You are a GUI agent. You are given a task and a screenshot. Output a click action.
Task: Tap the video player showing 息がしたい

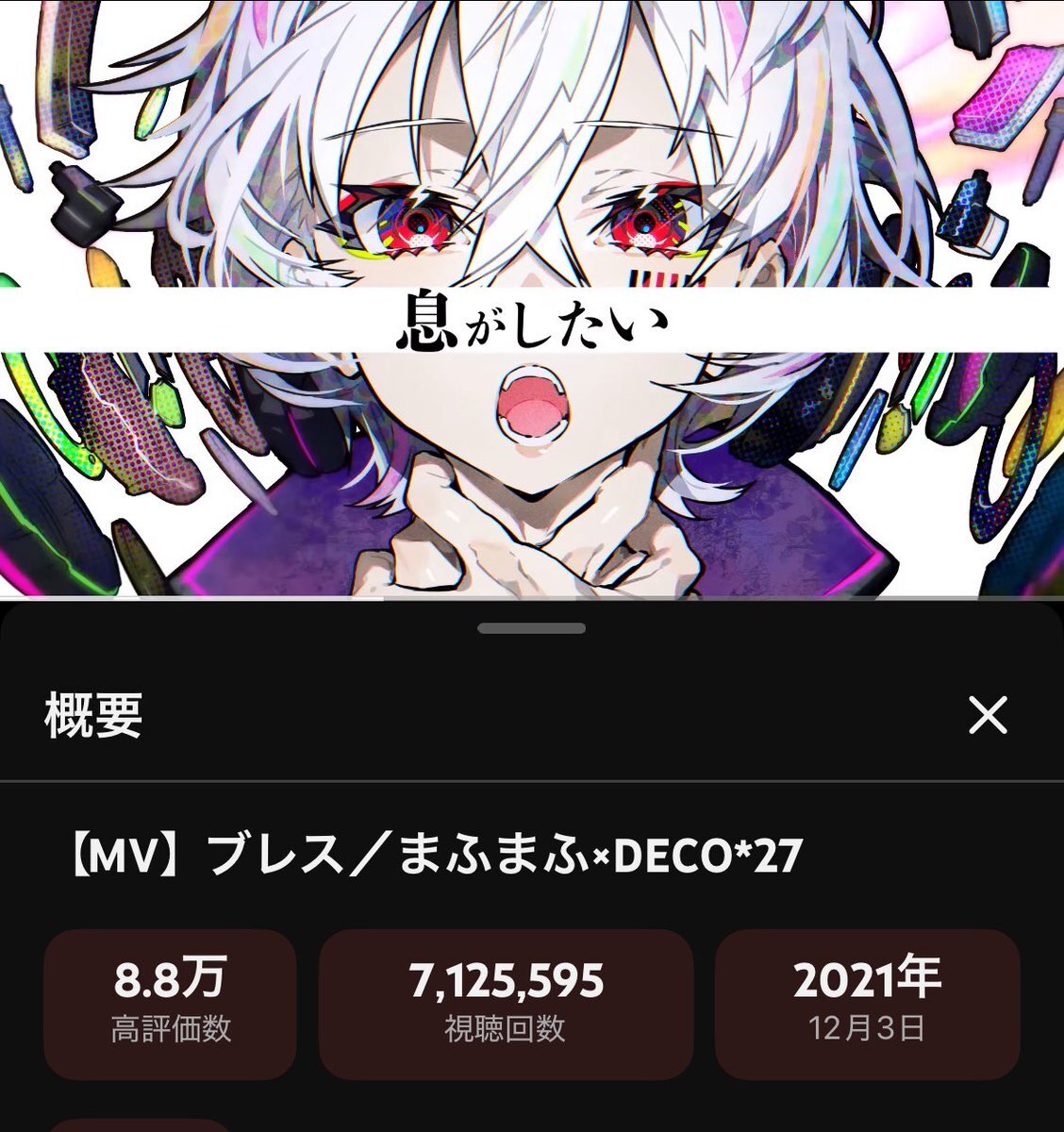pos(532,302)
